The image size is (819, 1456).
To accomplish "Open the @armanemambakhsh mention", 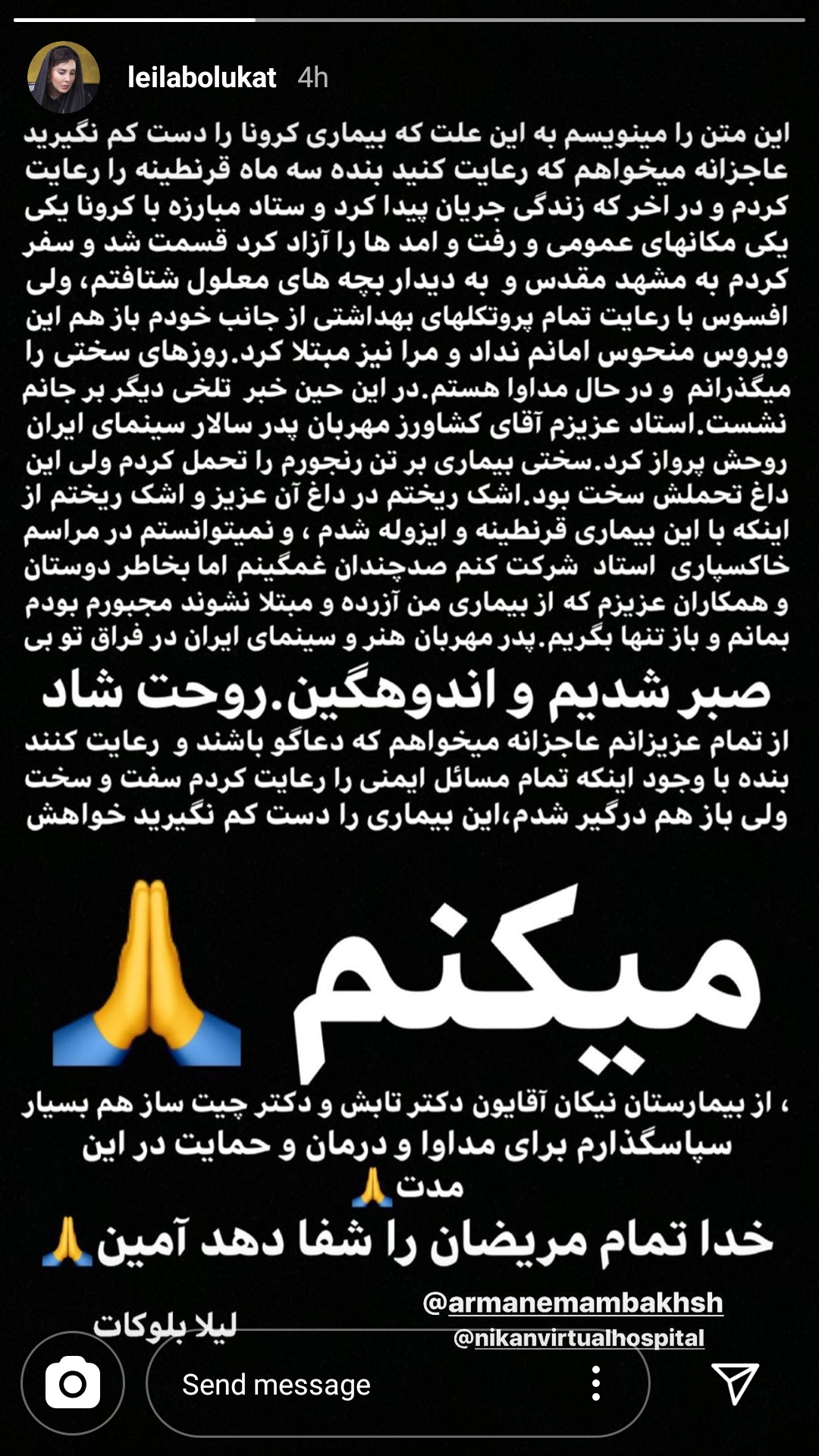I will click(573, 1303).
